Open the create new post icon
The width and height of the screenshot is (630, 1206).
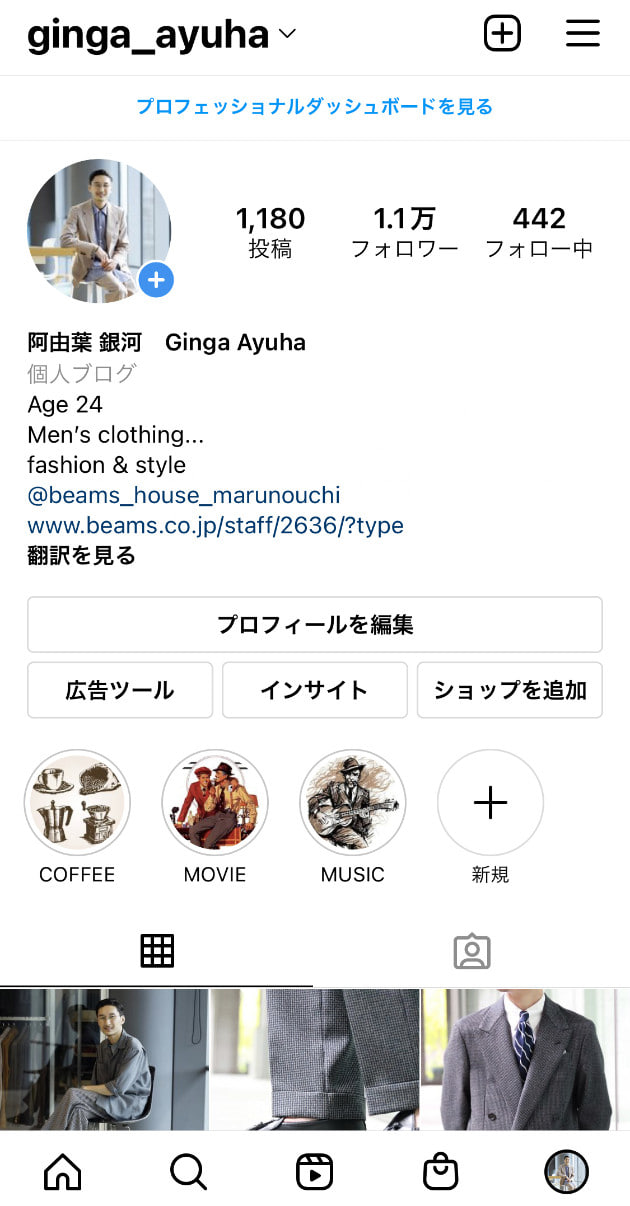(502, 34)
